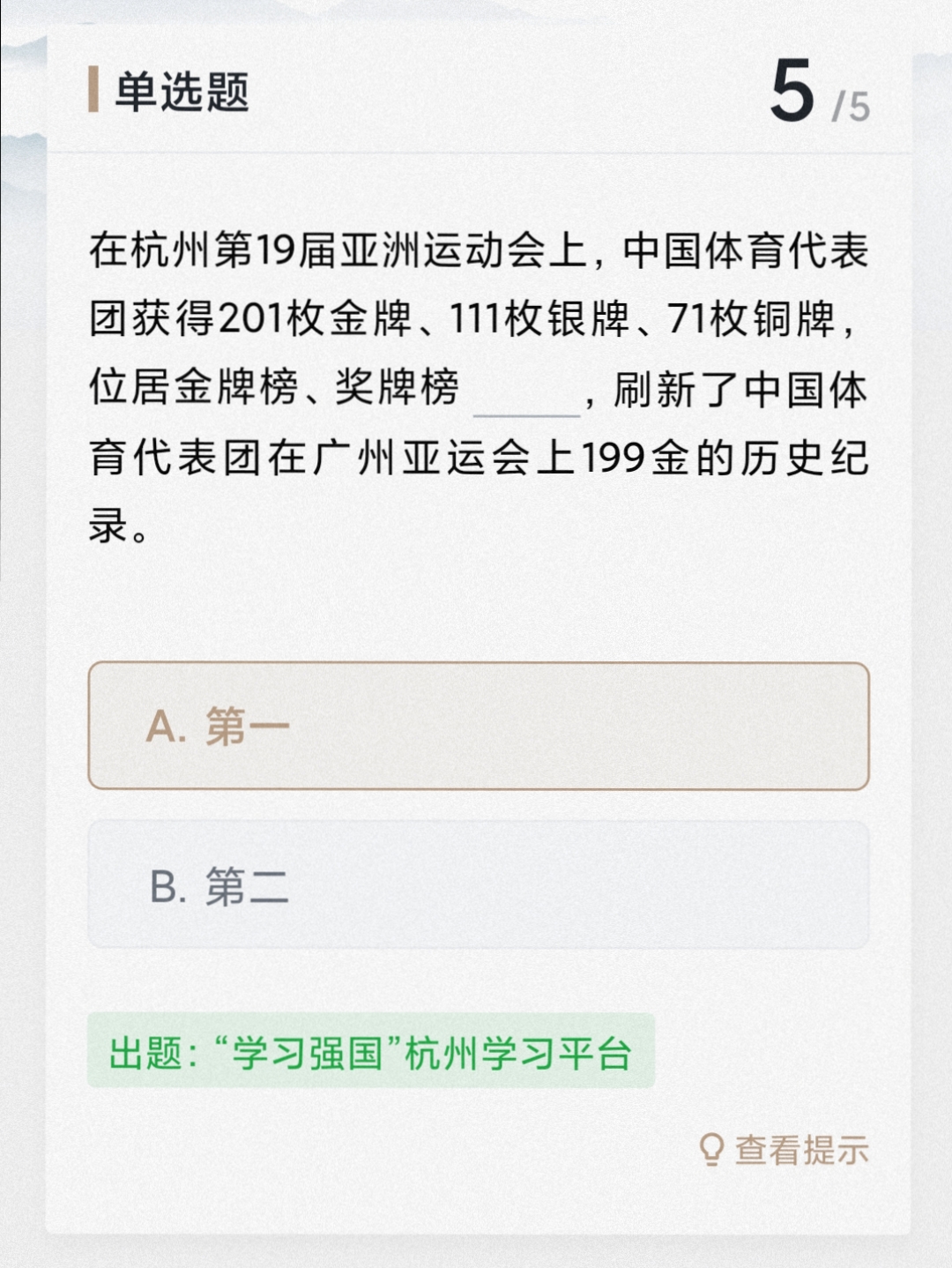The height and width of the screenshot is (1268, 952).
Task: Click the 单选题 heading text
Action: pyautogui.click(x=182, y=94)
